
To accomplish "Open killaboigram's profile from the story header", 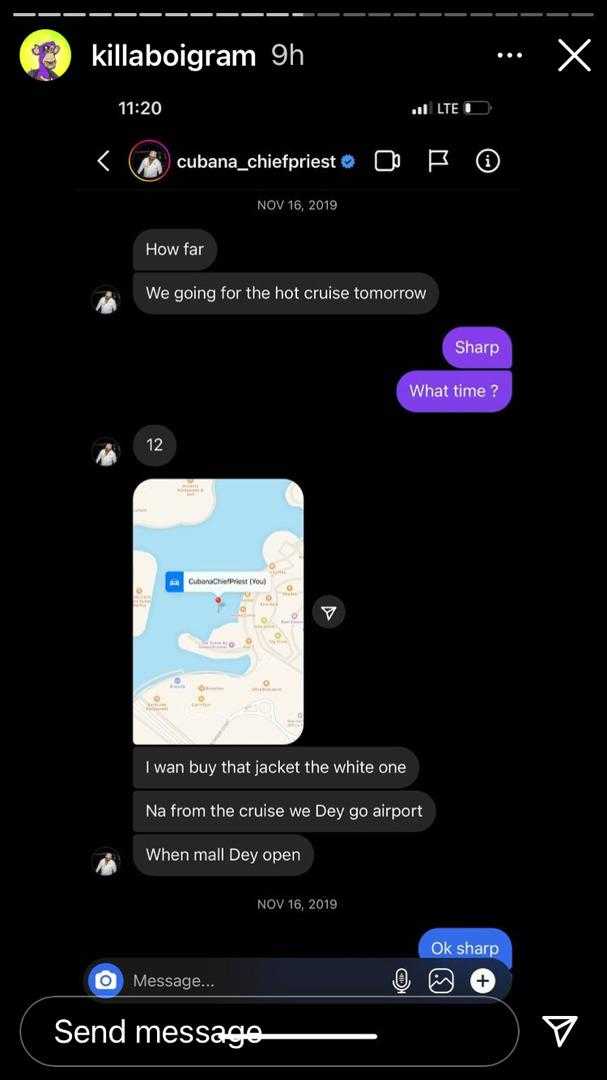I will click(172, 55).
